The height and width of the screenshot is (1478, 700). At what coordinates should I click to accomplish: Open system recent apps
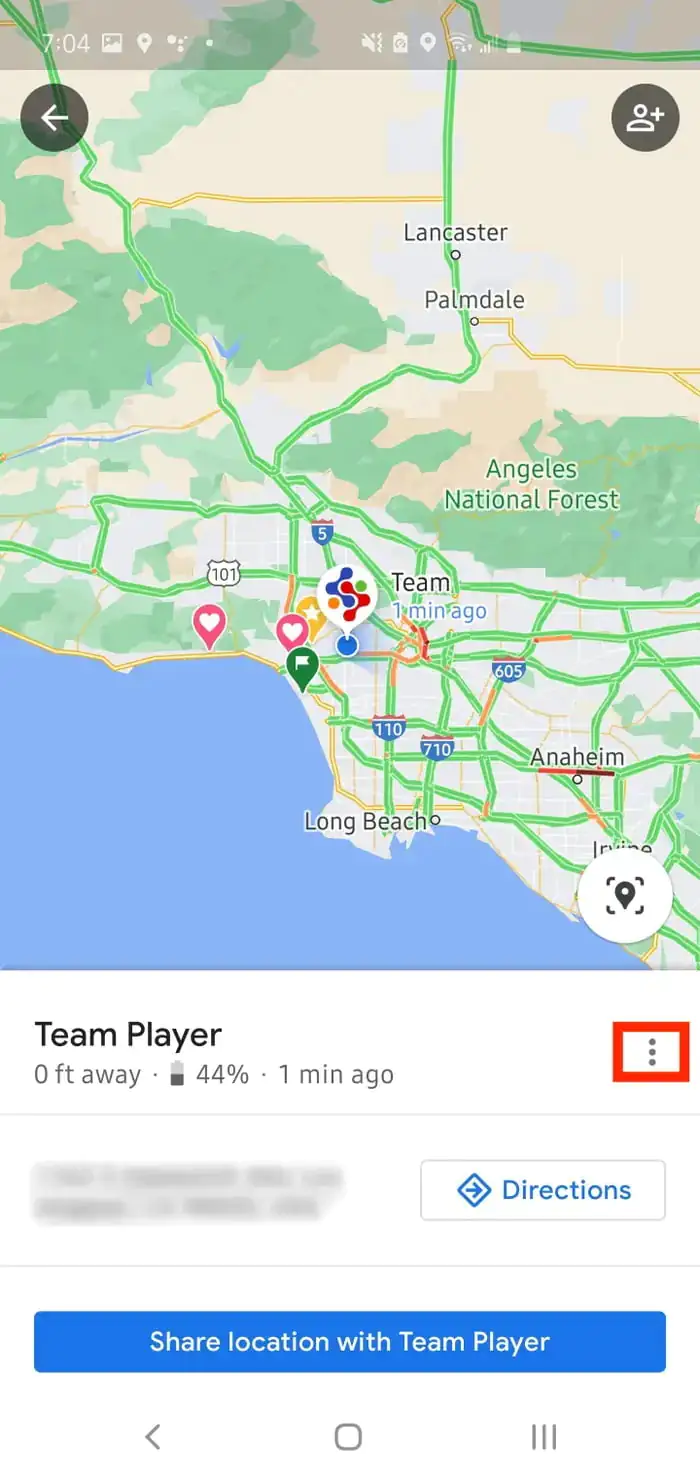543,1437
